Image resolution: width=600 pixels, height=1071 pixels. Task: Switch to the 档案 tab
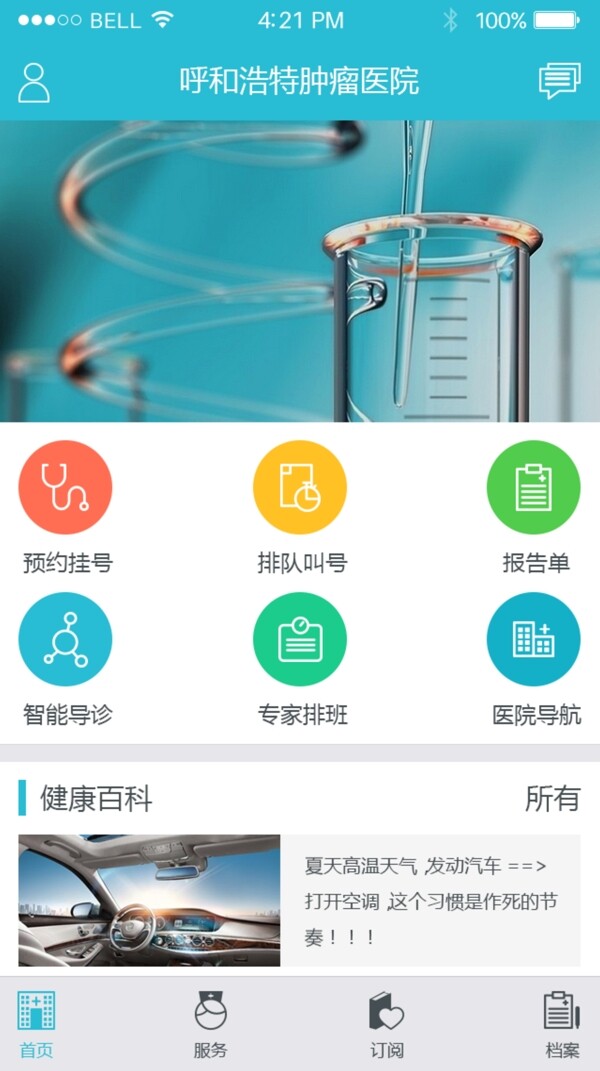coord(562,1024)
